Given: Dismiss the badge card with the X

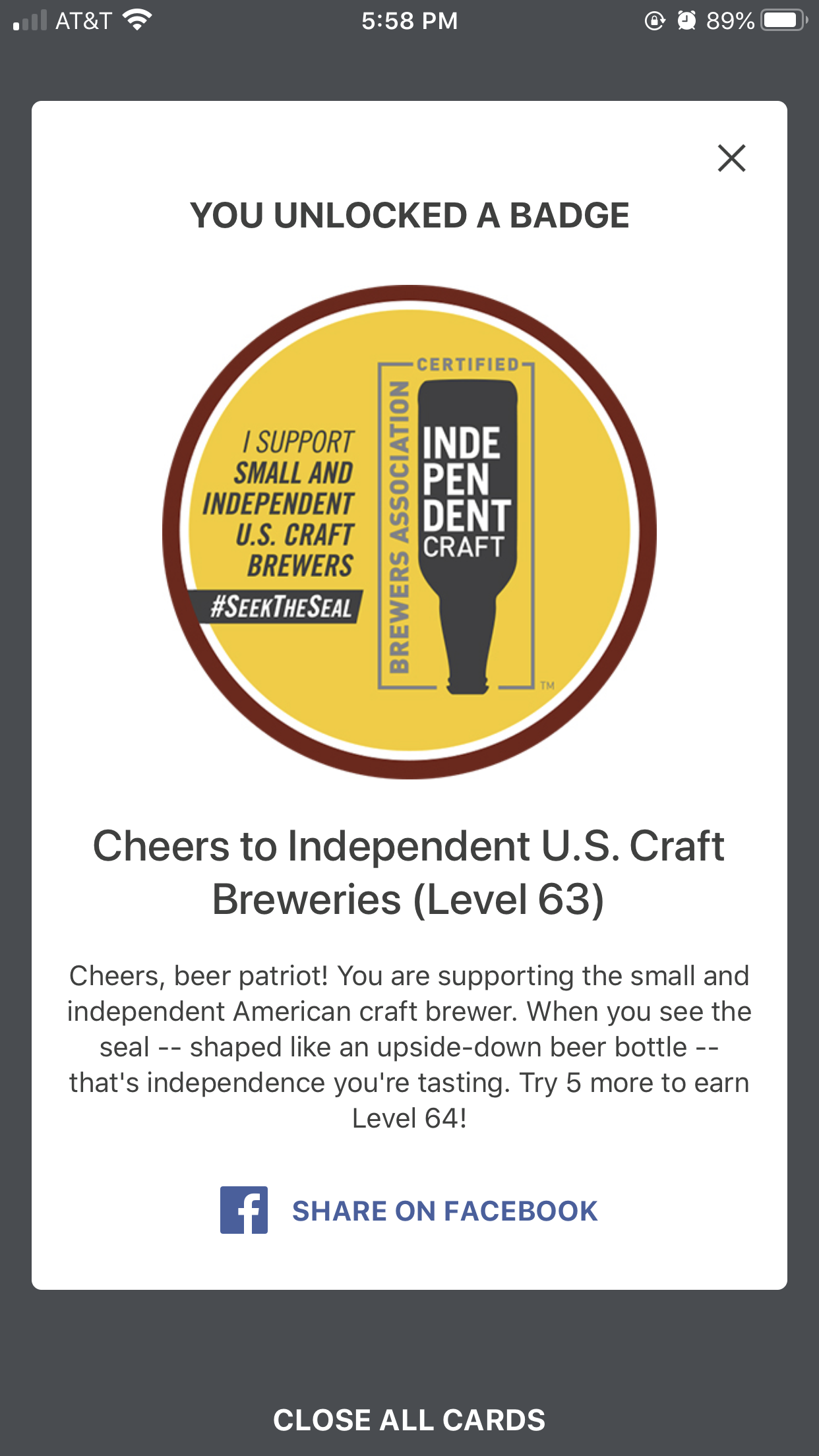Looking at the screenshot, I should tap(731, 158).
